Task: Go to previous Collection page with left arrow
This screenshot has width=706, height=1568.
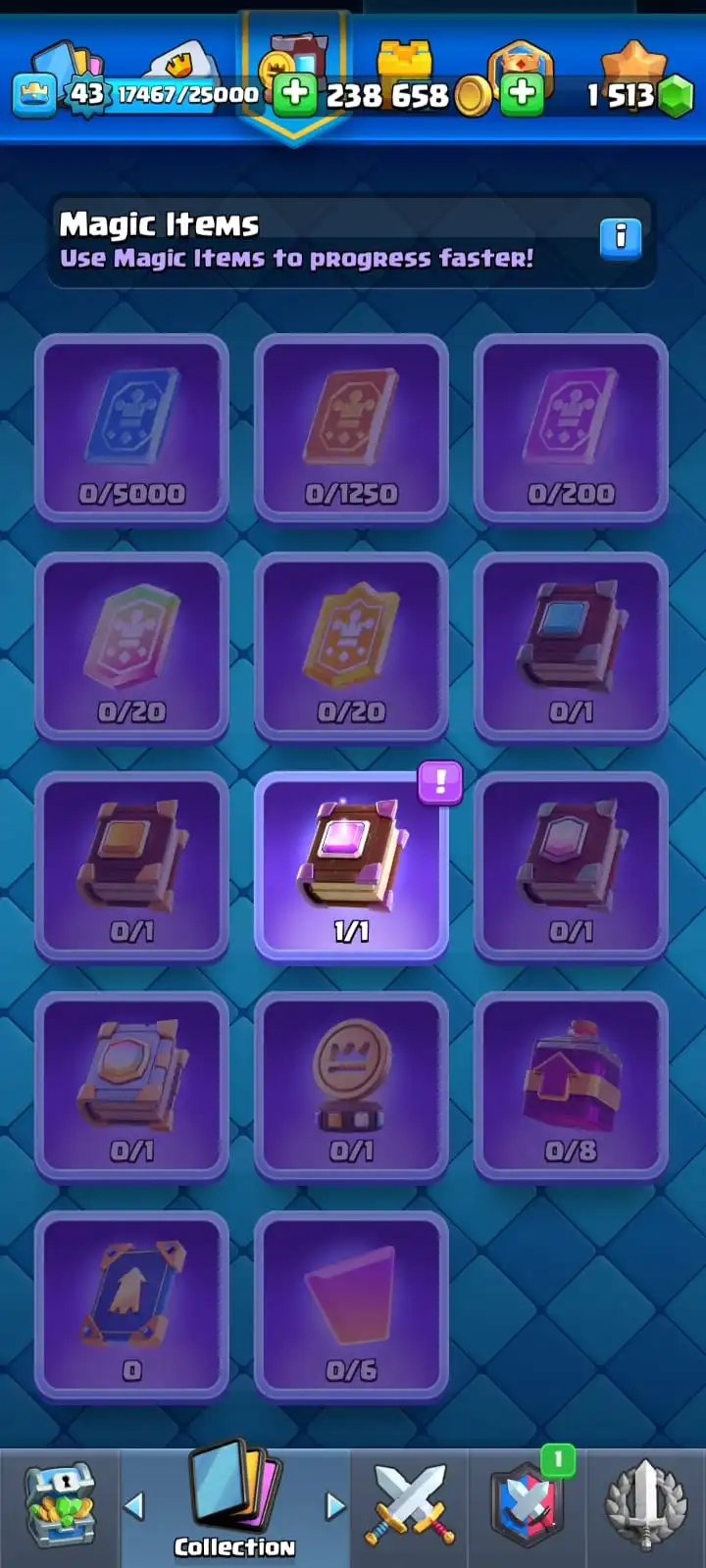Action: [135, 1506]
